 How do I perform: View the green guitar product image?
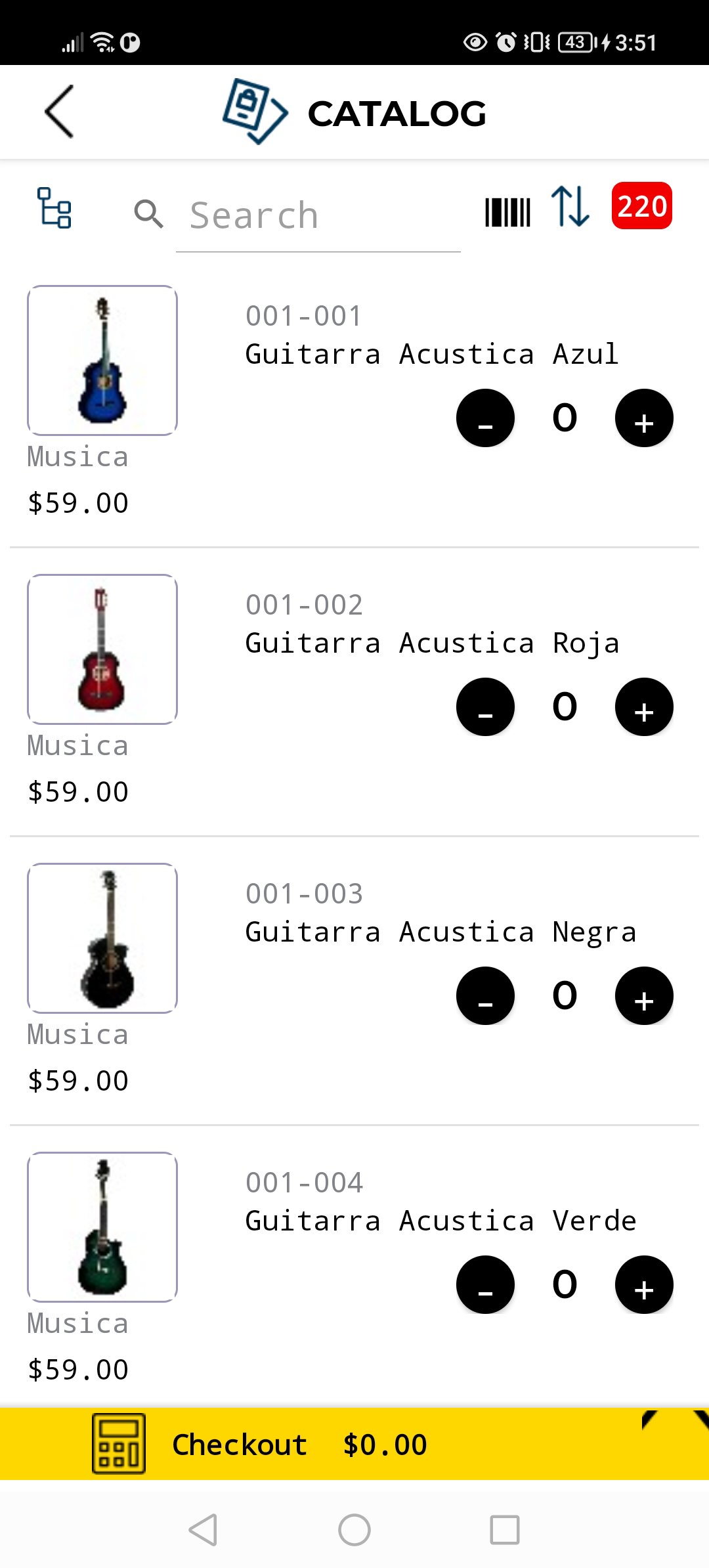[102, 1227]
